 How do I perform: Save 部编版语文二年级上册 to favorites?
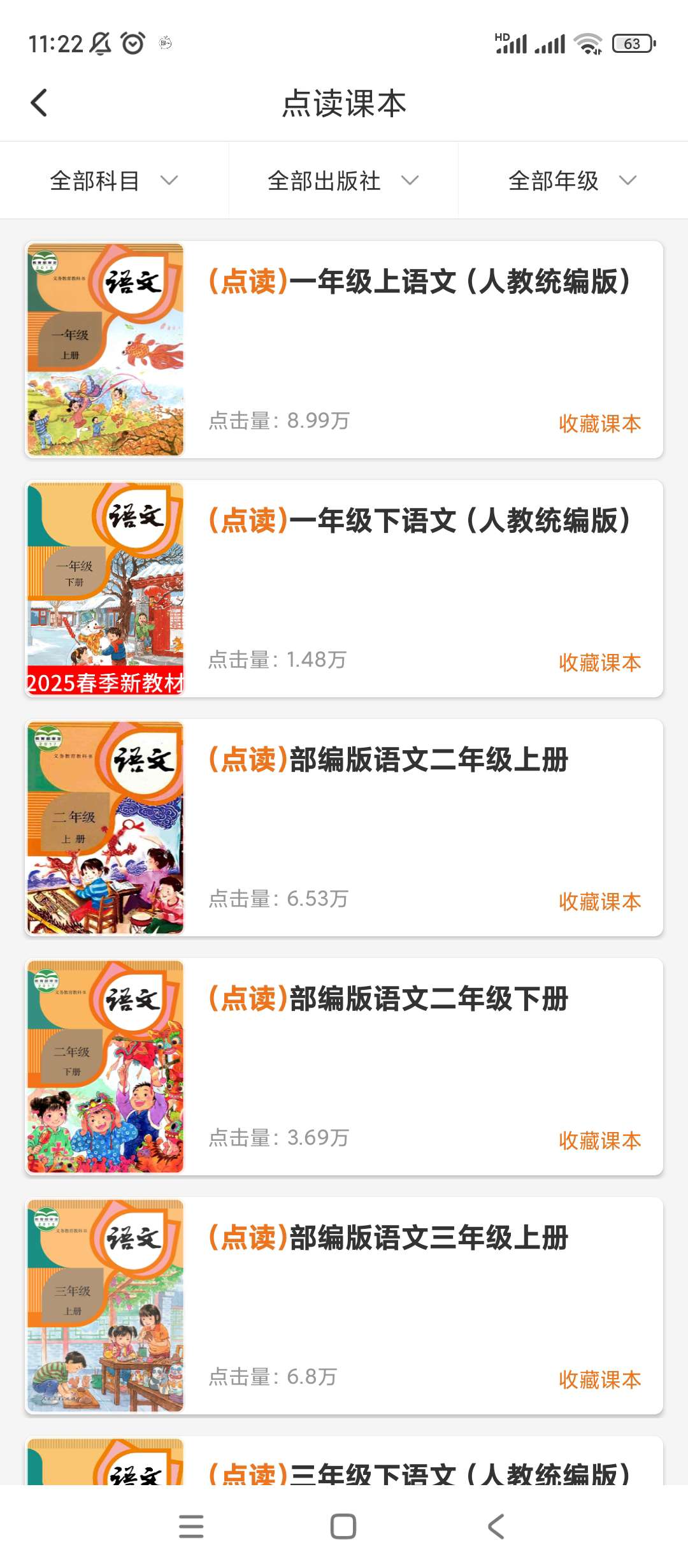click(599, 902)
